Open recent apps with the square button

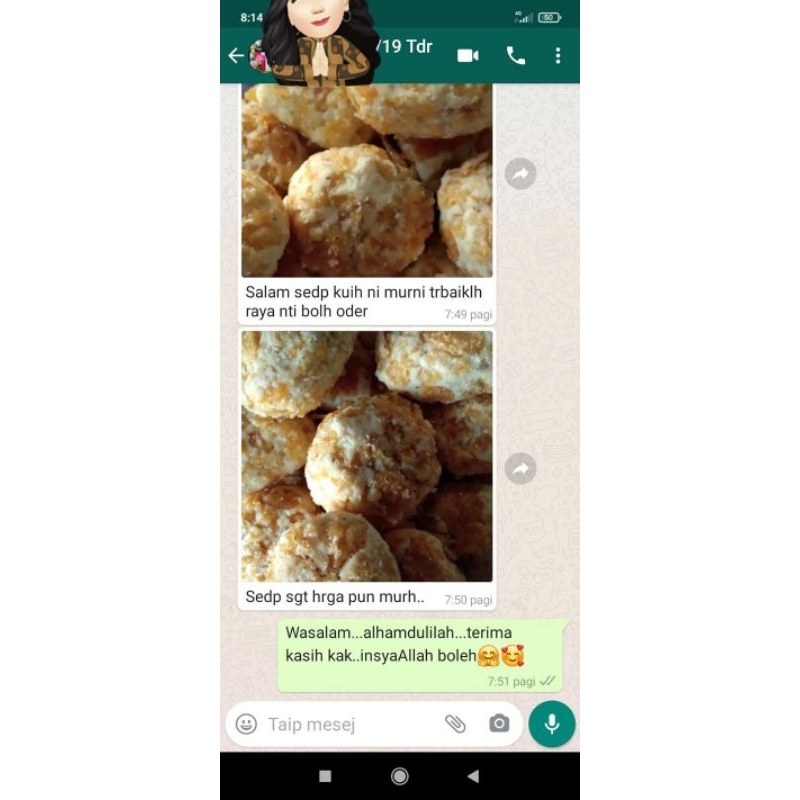click(x=325, y=777)
